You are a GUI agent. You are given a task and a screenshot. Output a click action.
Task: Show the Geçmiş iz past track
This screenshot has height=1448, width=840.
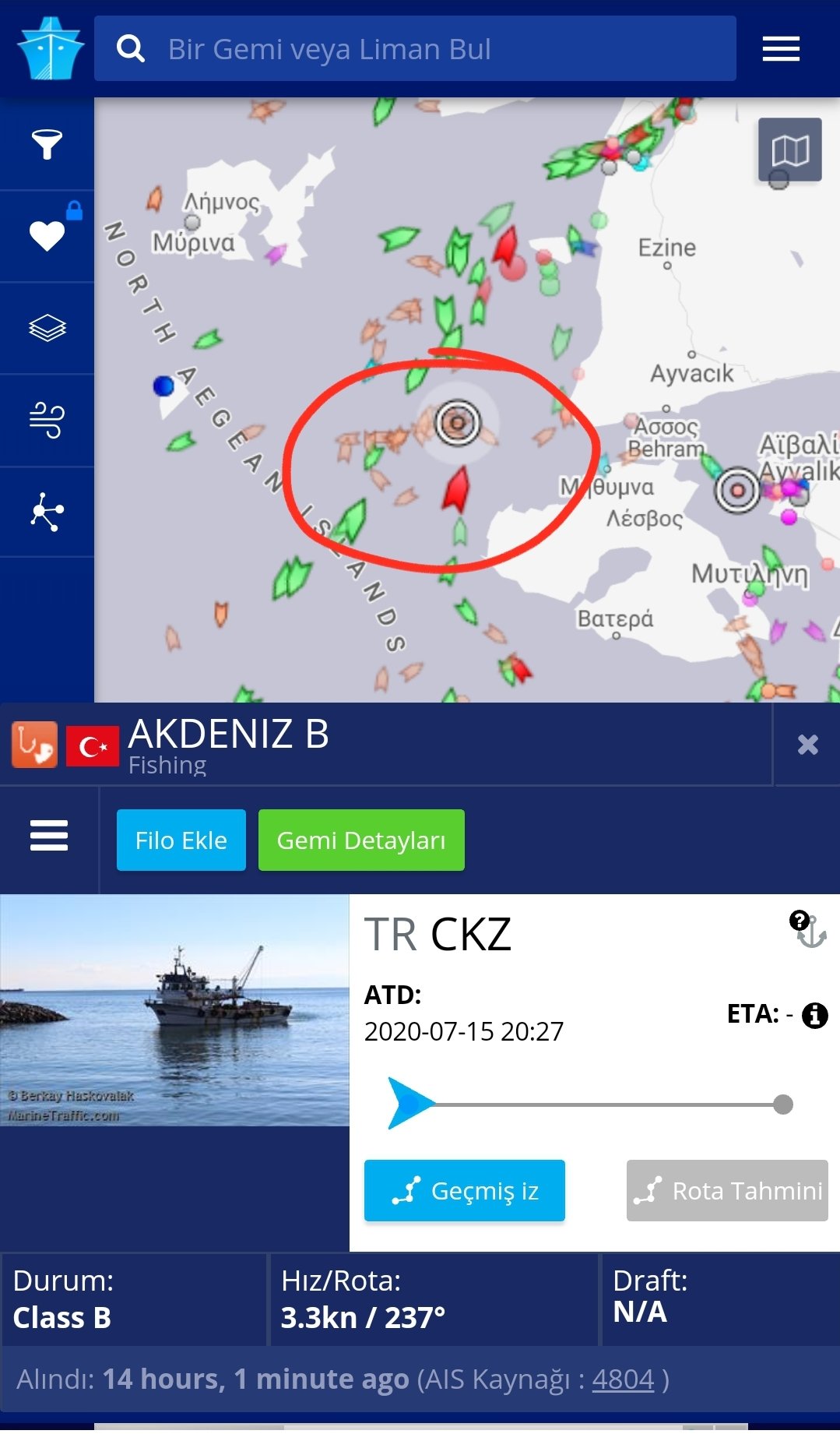[x=465, y=1190]
